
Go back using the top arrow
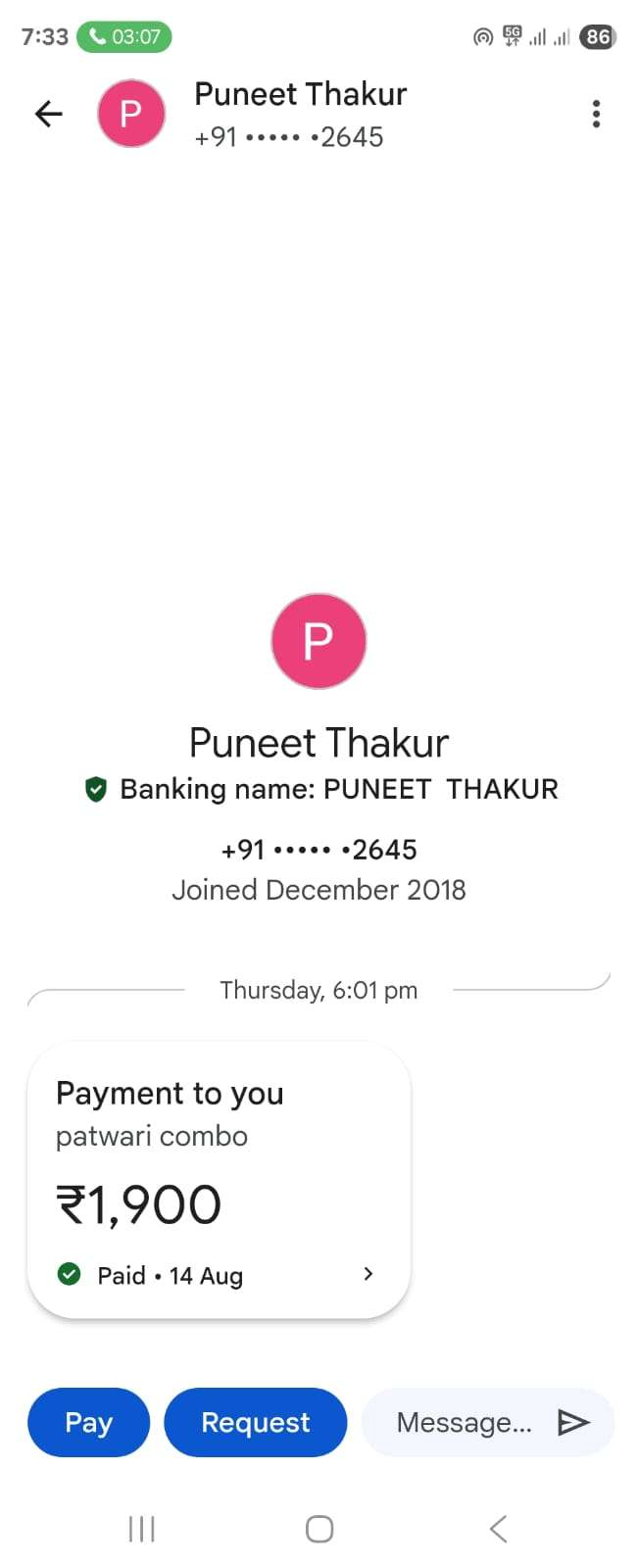(48, 115)
